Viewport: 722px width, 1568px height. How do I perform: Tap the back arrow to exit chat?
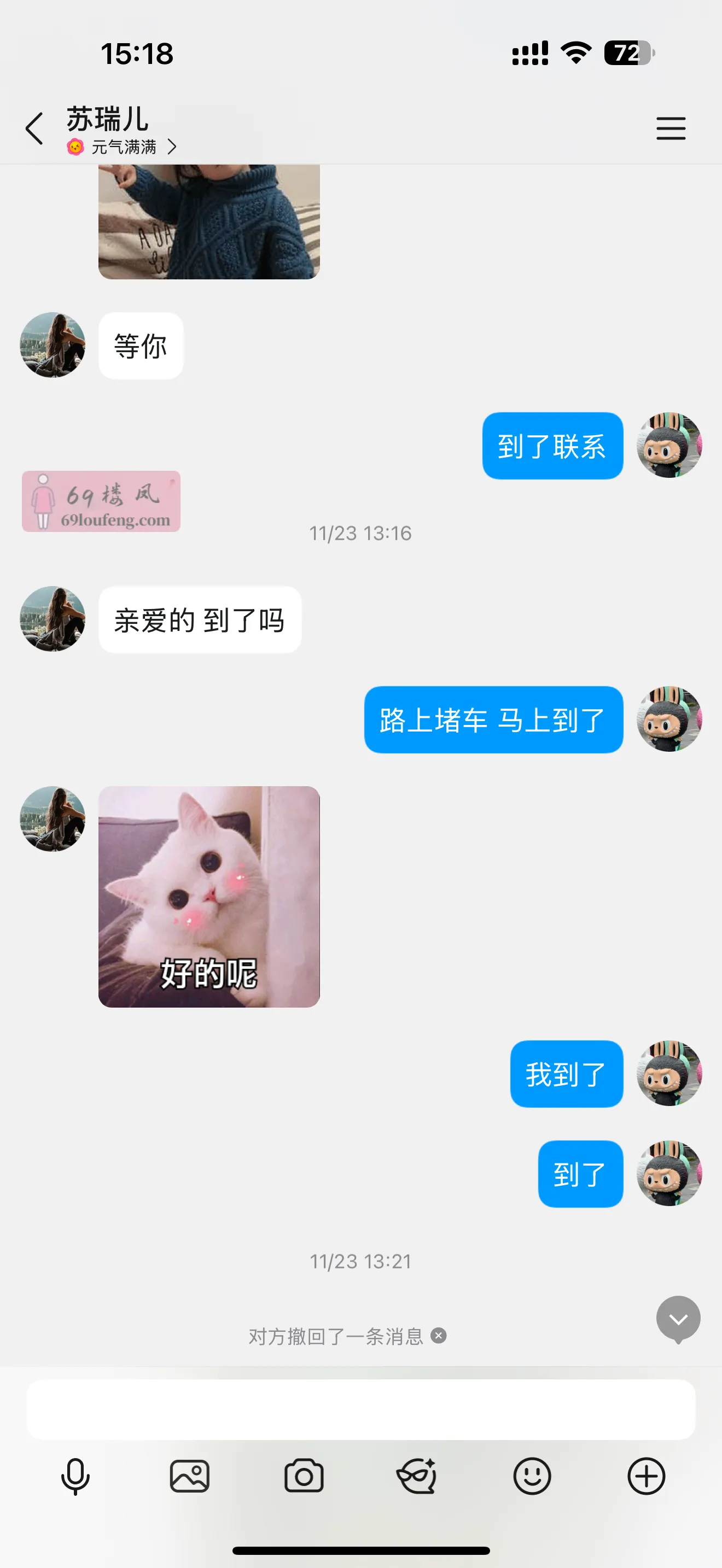tap(34, 128)
